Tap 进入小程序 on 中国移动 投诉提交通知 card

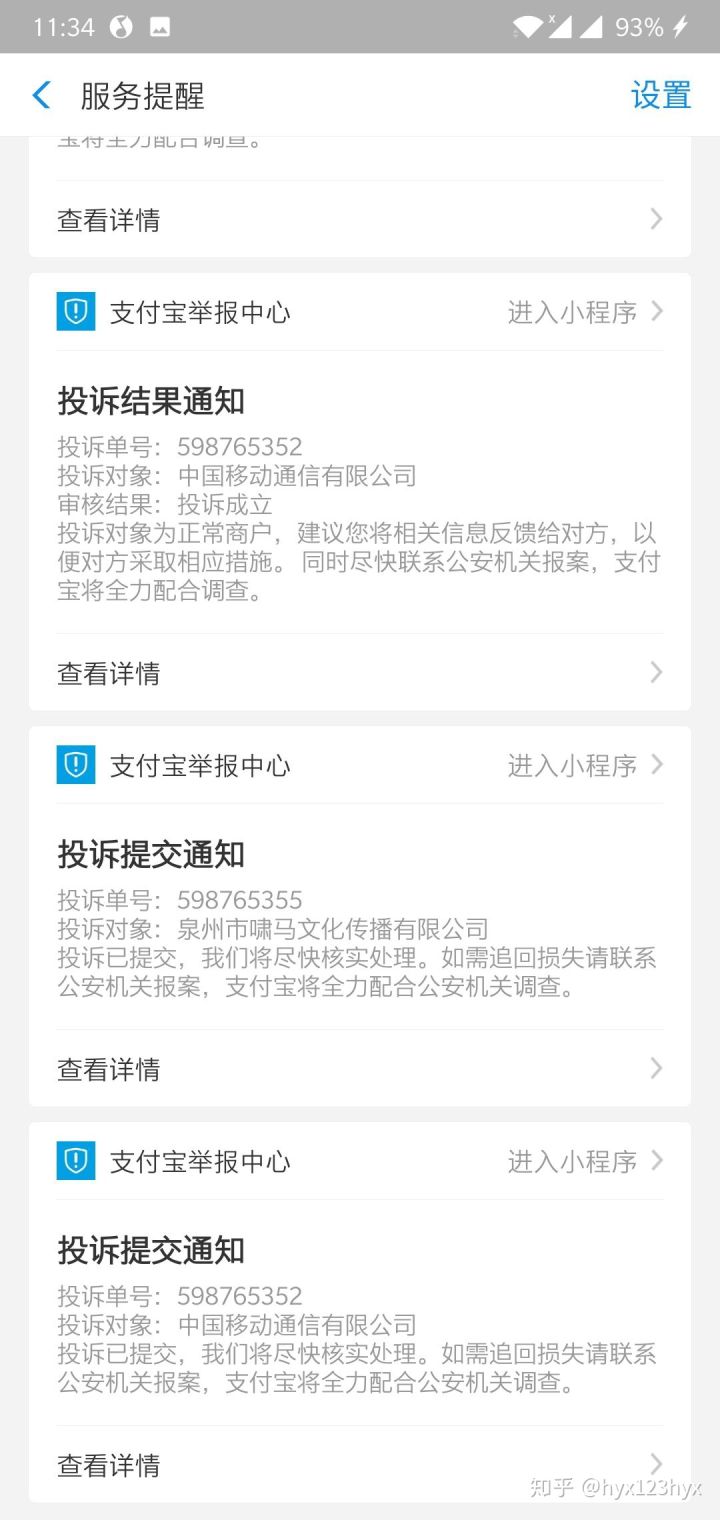click(584, 1162)
